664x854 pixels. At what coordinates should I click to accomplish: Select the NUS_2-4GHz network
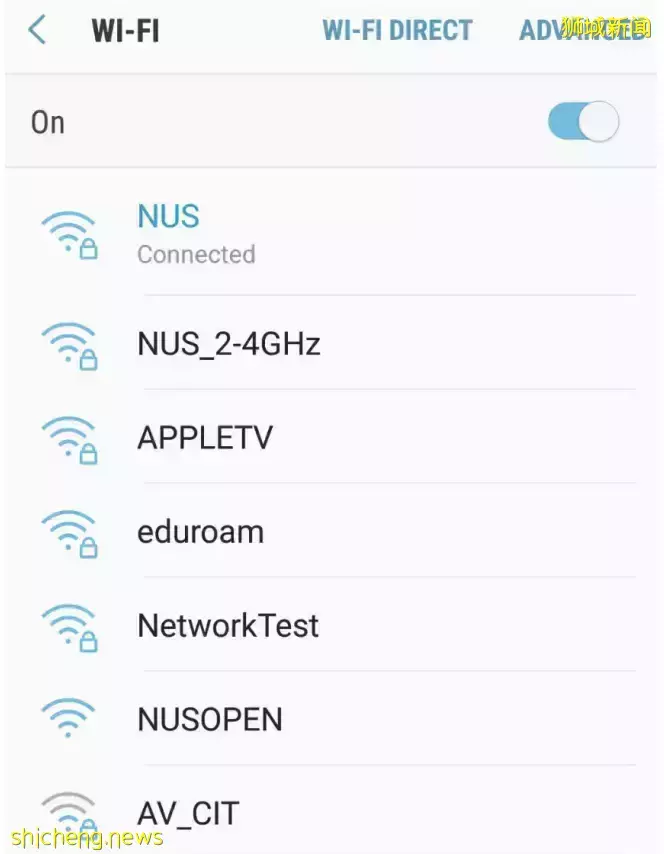[228, 345]
